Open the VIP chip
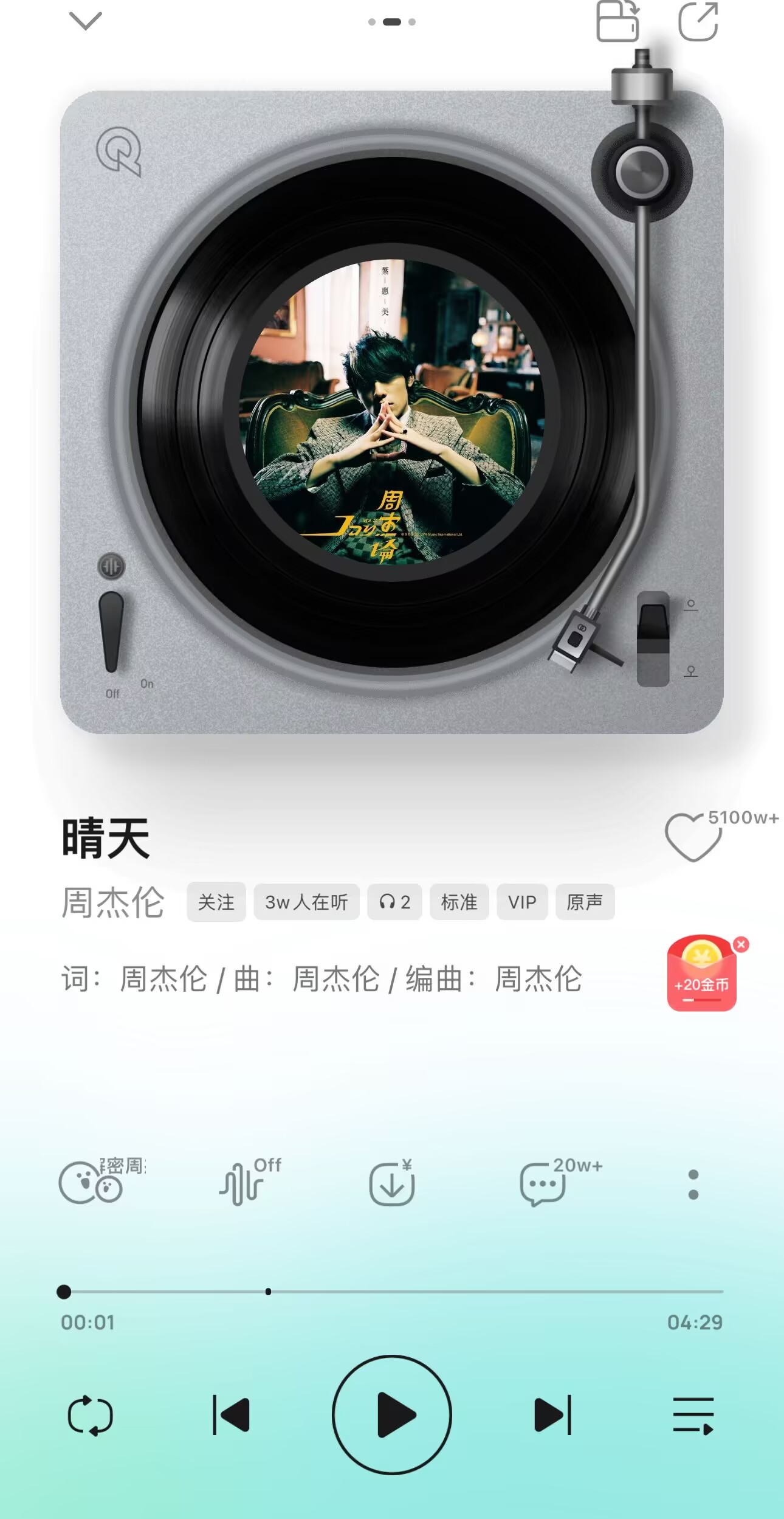 tap(522, 902)
